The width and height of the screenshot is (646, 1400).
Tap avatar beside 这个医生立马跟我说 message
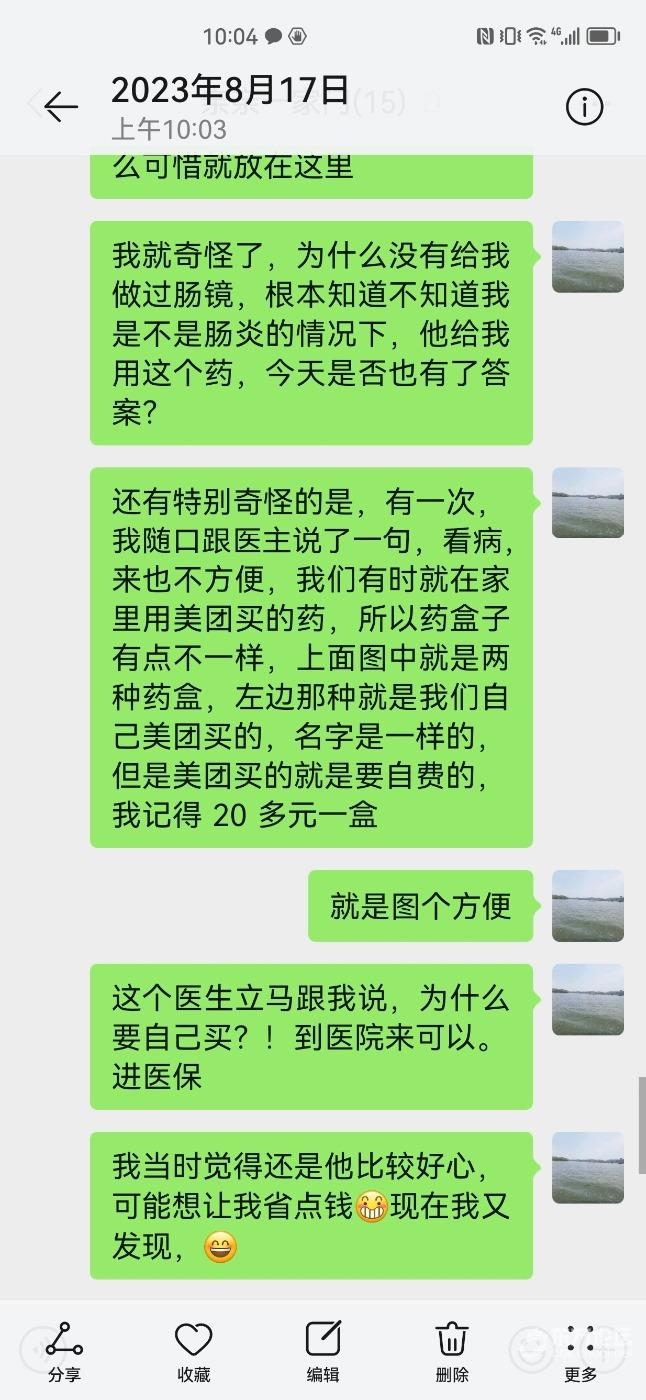click(588, 999)
